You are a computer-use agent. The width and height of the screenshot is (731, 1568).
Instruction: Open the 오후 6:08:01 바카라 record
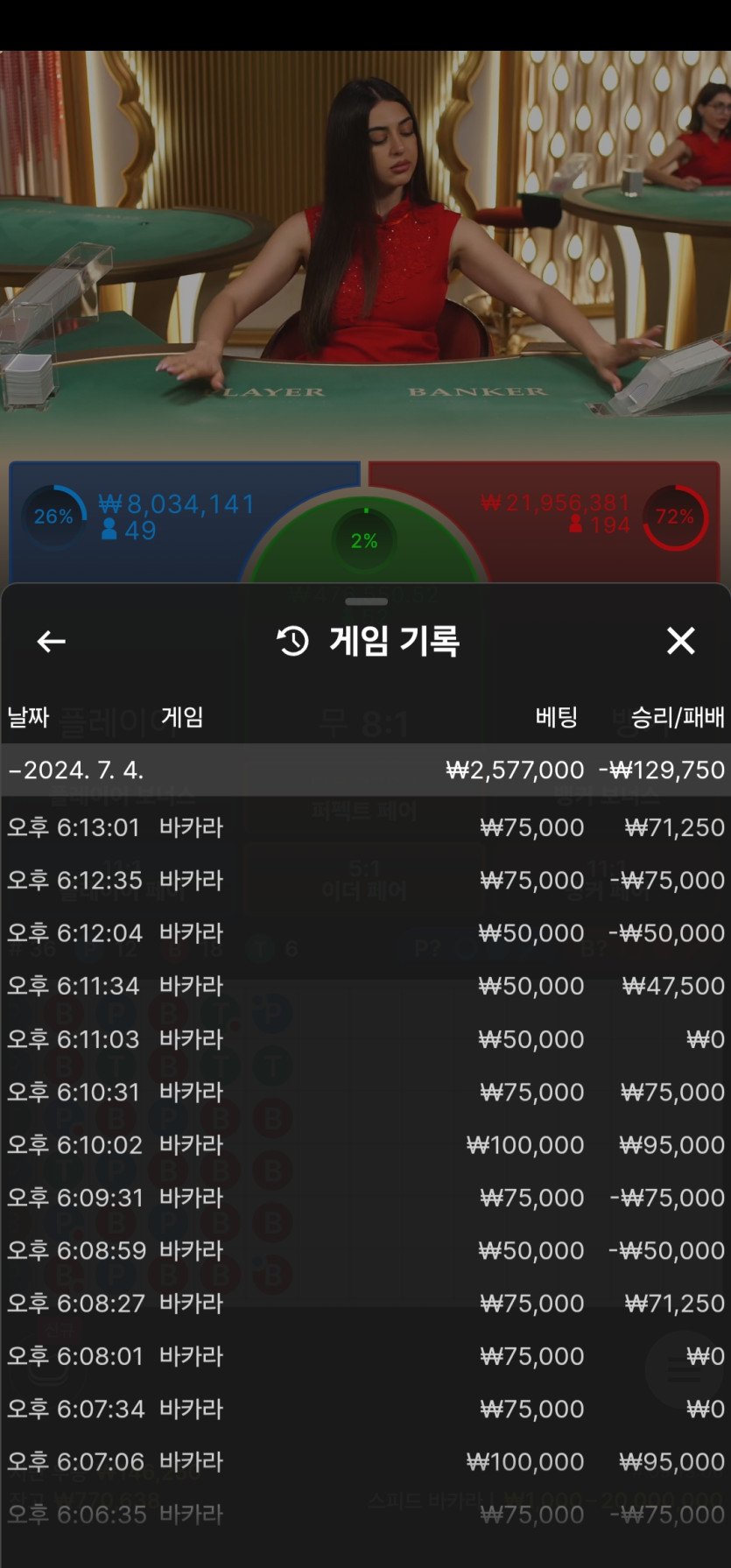point(365,1356)
